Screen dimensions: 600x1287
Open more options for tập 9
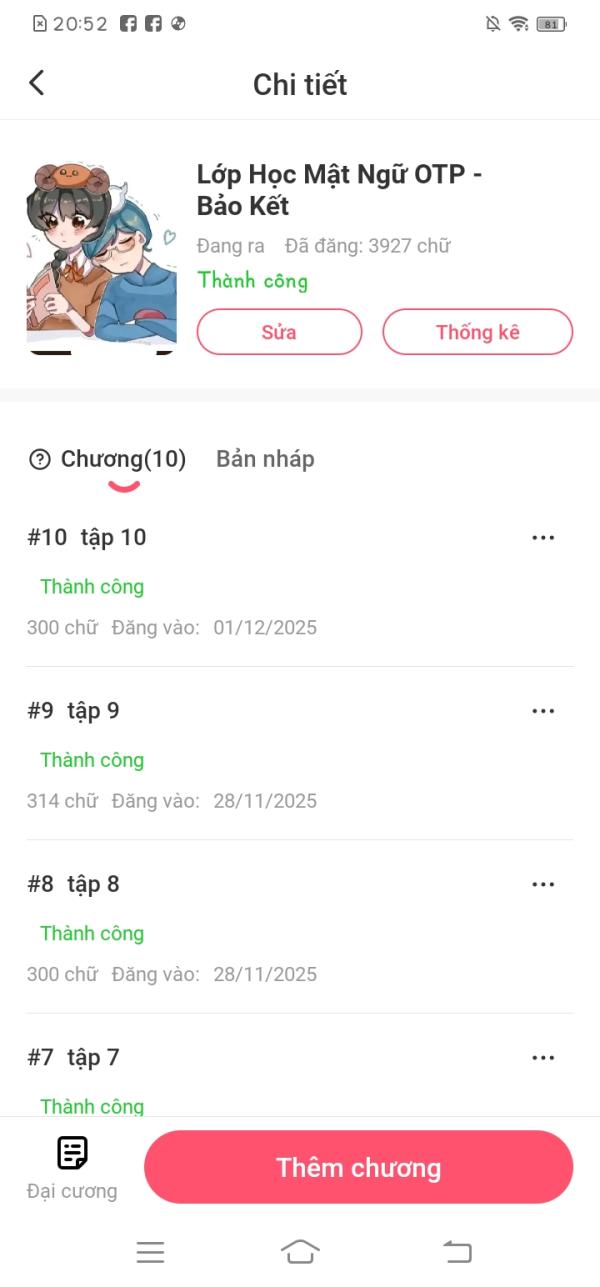click(x=543, y=711)
